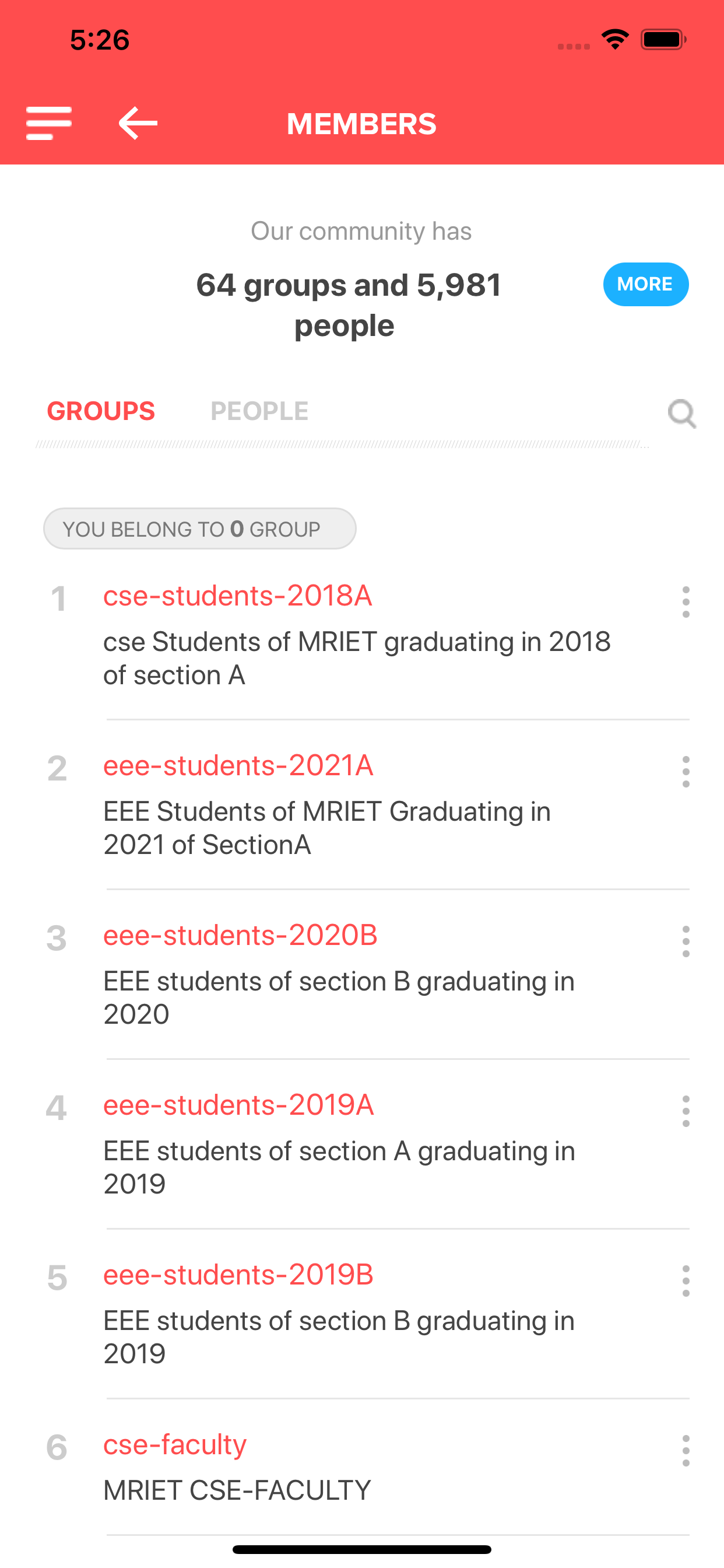724x1568 pixels.
Task: Open the eee-students-2021A group
Action: tap(238, 766)
